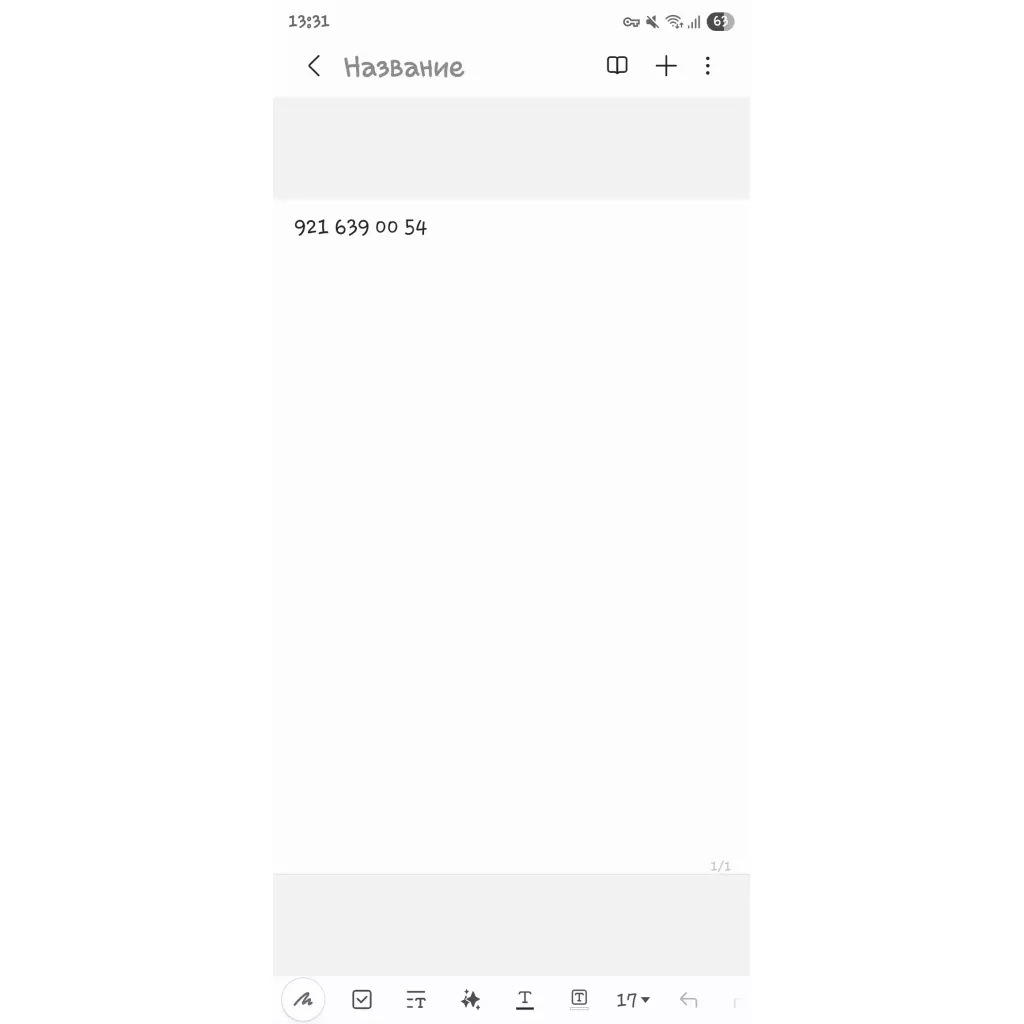Insert a checkbox list item
Image resolution: width=1024 pixels, height=1024 pixels.
pyautogui.click(x=362, y=999)
